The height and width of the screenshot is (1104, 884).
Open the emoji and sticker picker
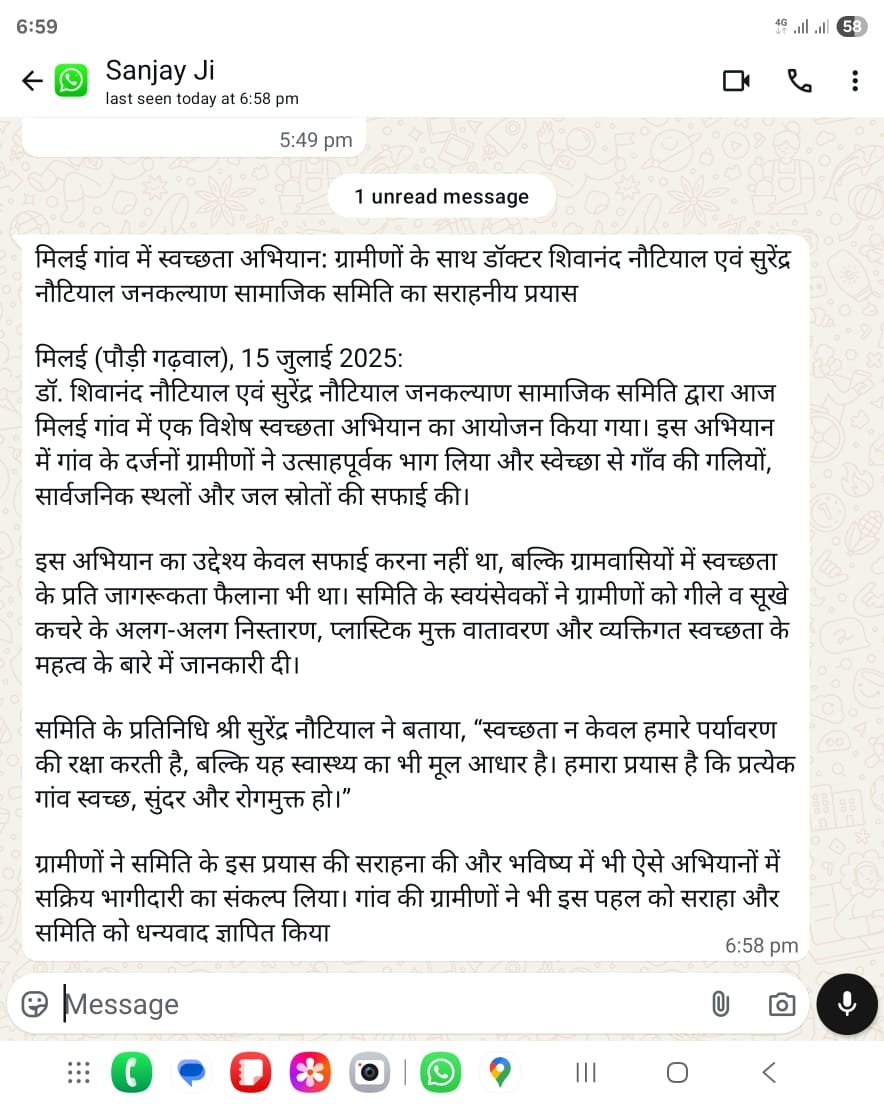pos(35,1004)
